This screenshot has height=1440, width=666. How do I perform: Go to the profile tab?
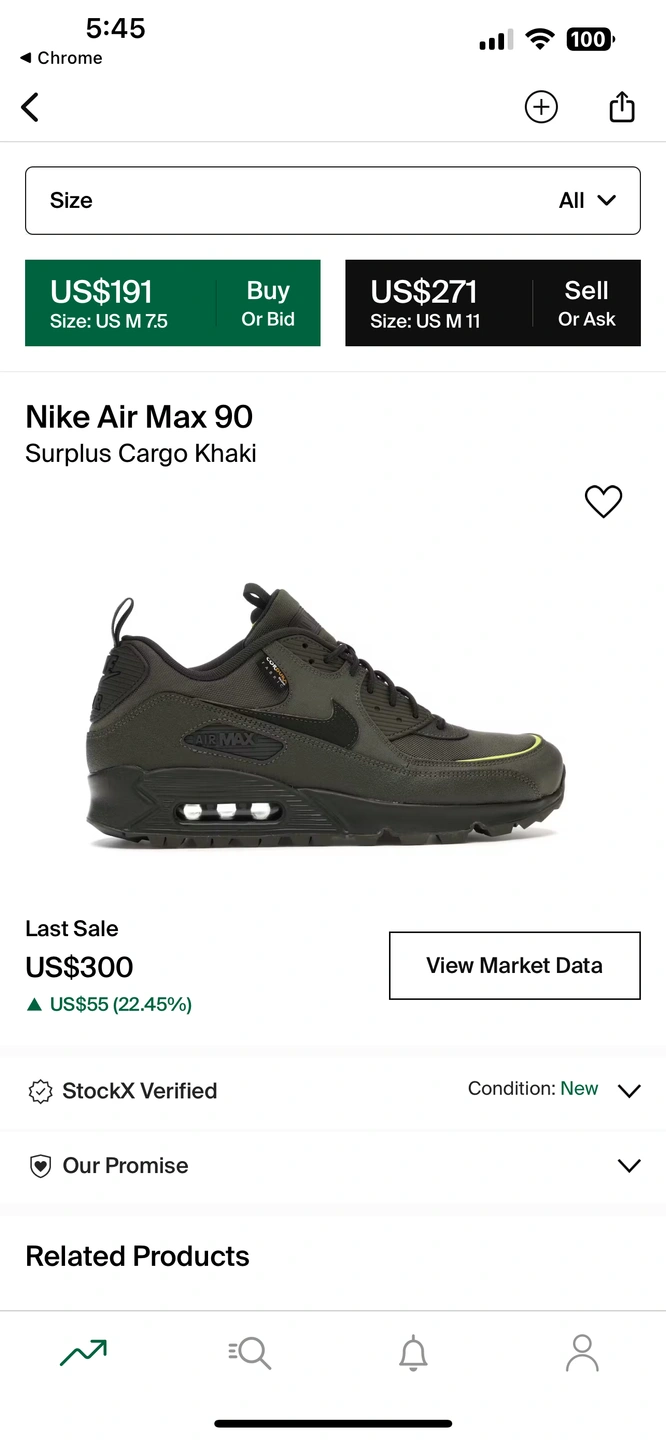click(581, 1354)
